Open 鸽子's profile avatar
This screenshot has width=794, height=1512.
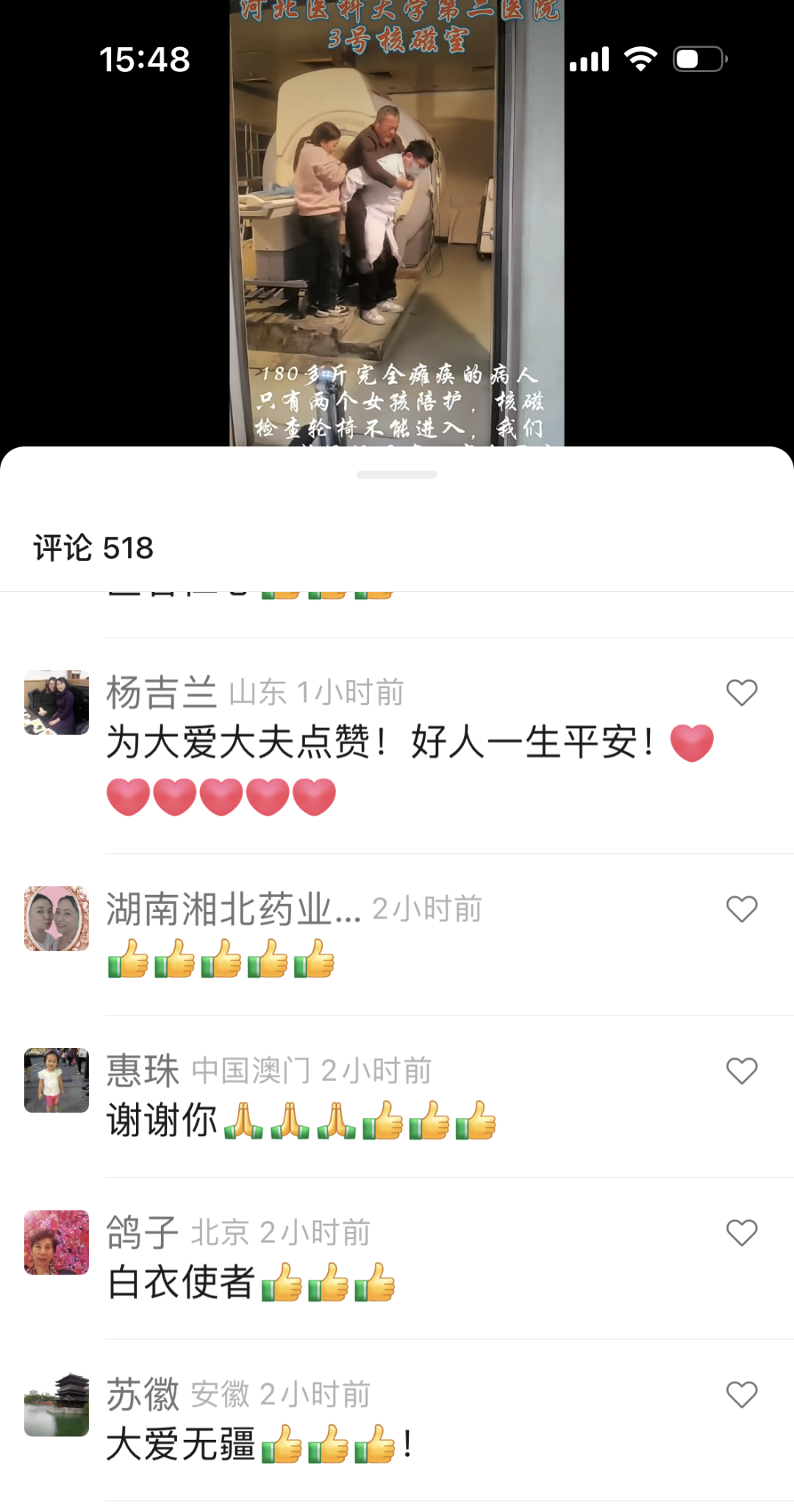pyautogui.click(x=57, y=1242)
